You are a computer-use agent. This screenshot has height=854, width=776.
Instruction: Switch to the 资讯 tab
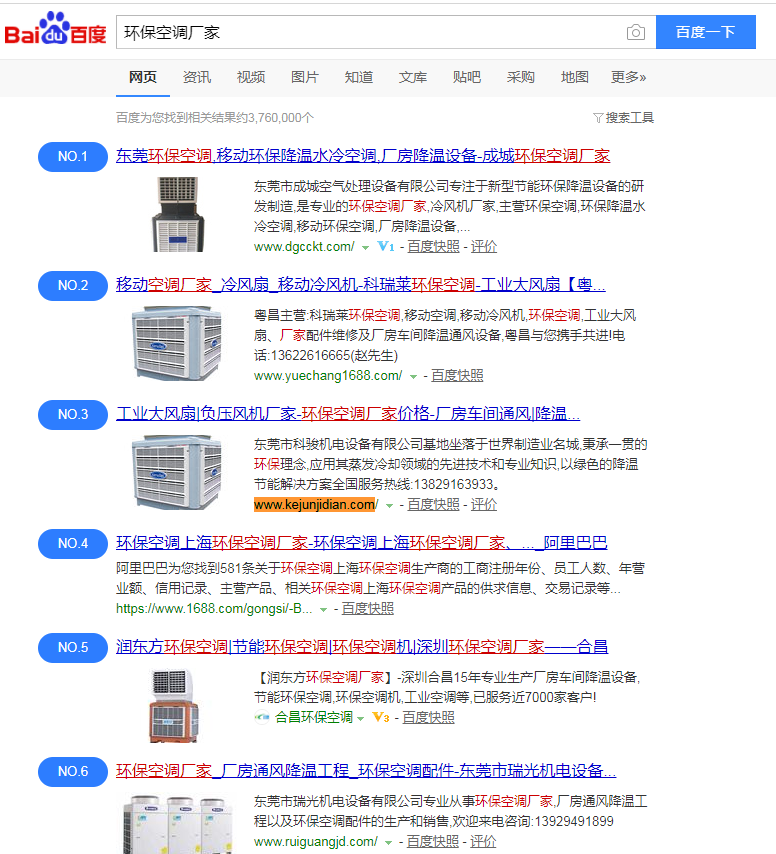click(197, 77)
